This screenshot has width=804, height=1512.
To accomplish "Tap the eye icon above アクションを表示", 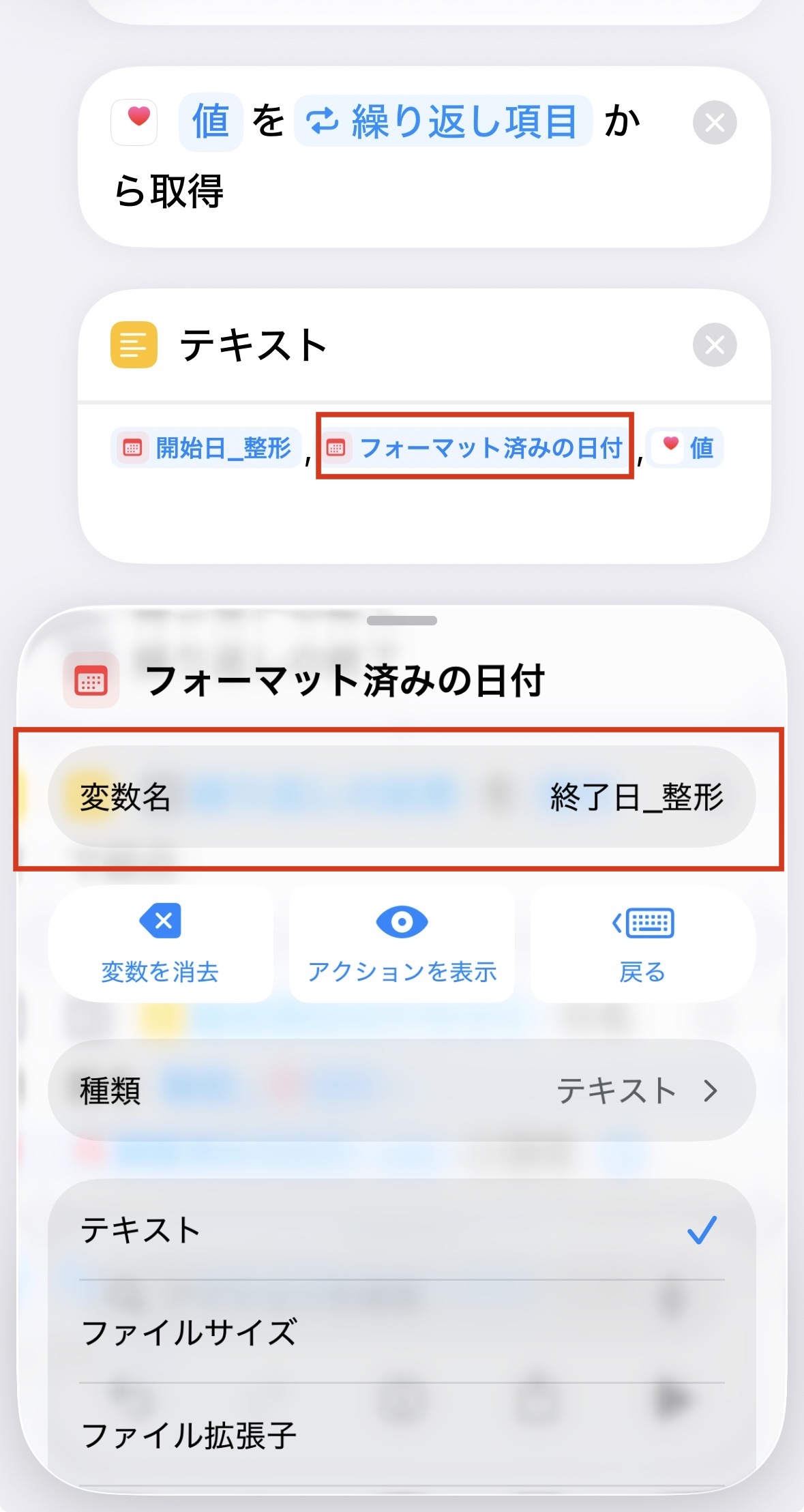I will pyautogui.click(x=401, y=921).
